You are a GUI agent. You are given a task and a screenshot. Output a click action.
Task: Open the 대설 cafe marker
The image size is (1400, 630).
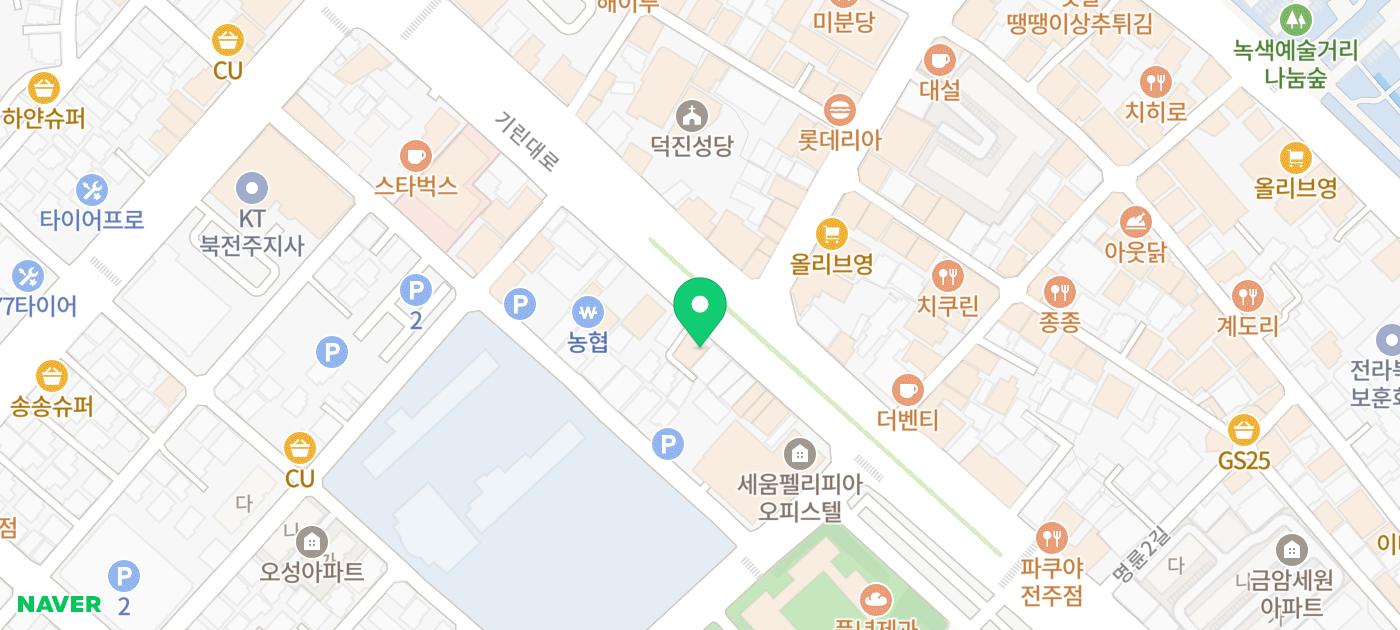point(939,59)
